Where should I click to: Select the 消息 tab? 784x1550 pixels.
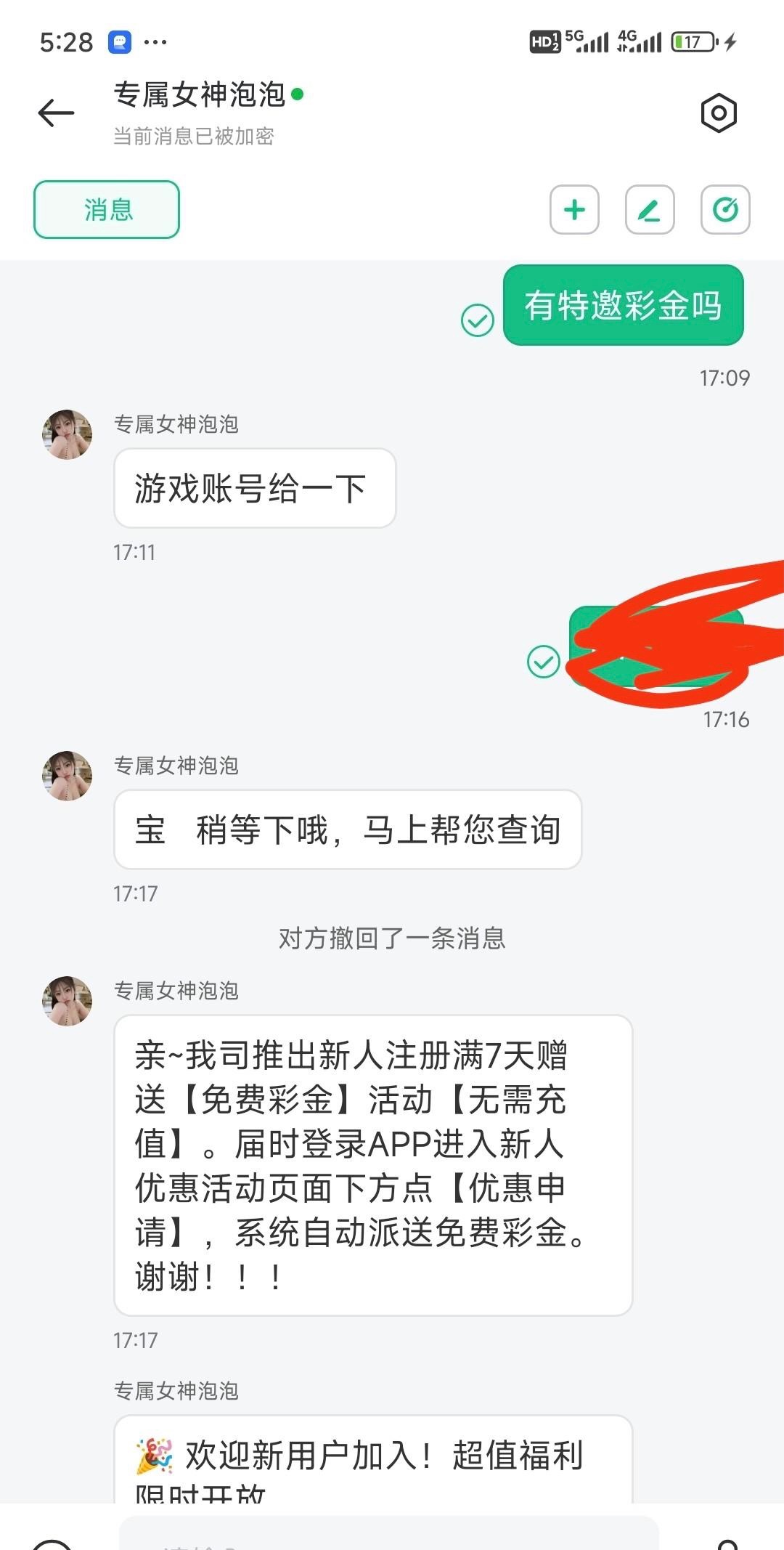click(x=107, y=210)
